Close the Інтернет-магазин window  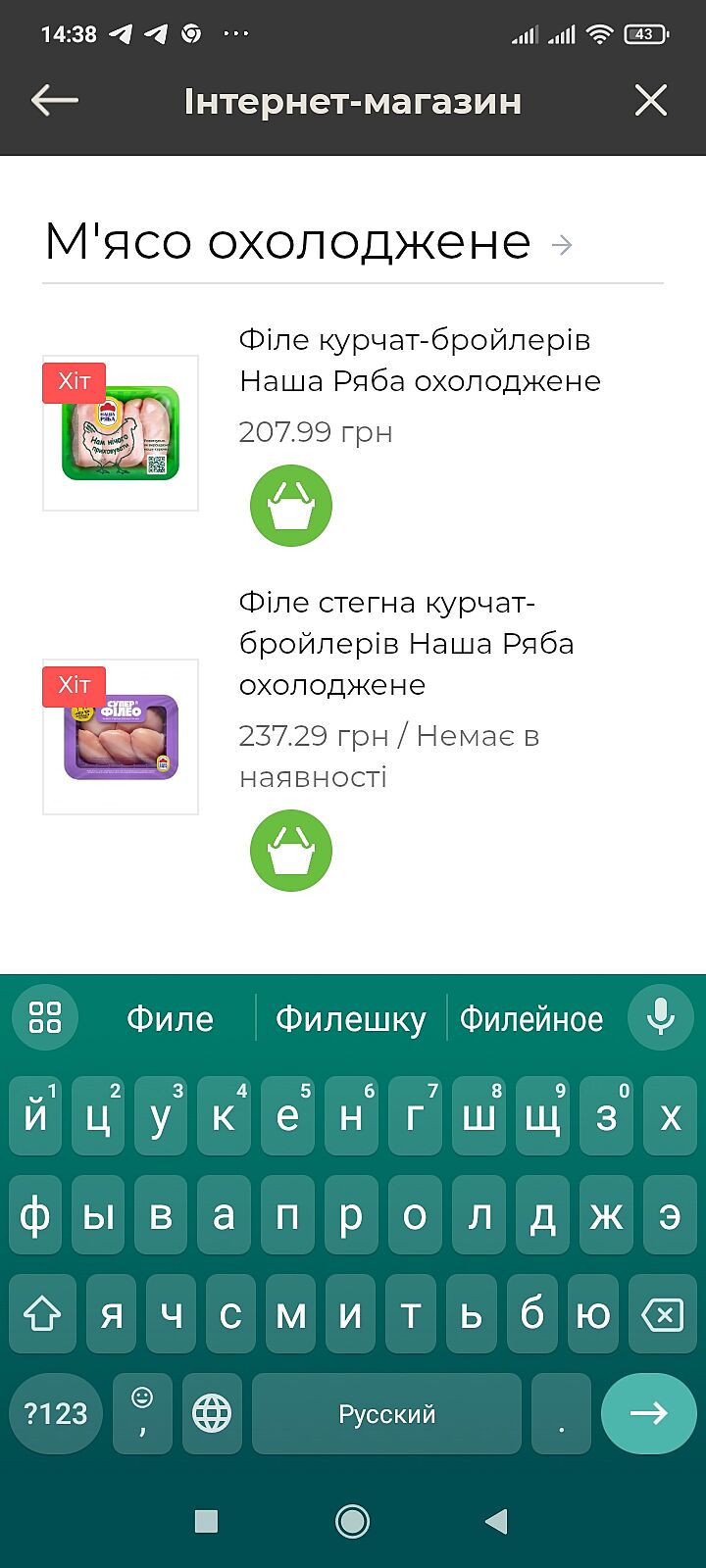click(651, 100)
